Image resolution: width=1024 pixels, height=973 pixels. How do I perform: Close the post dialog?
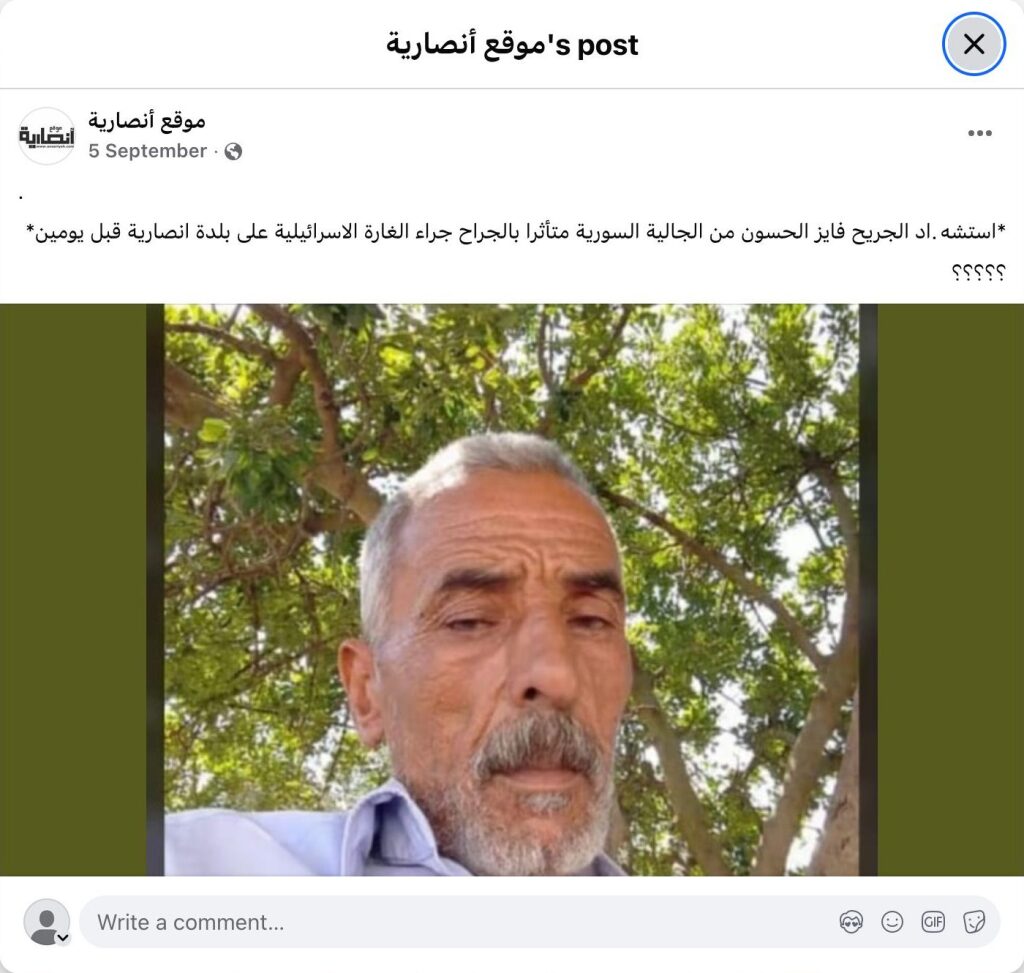(x=973, y=44)
